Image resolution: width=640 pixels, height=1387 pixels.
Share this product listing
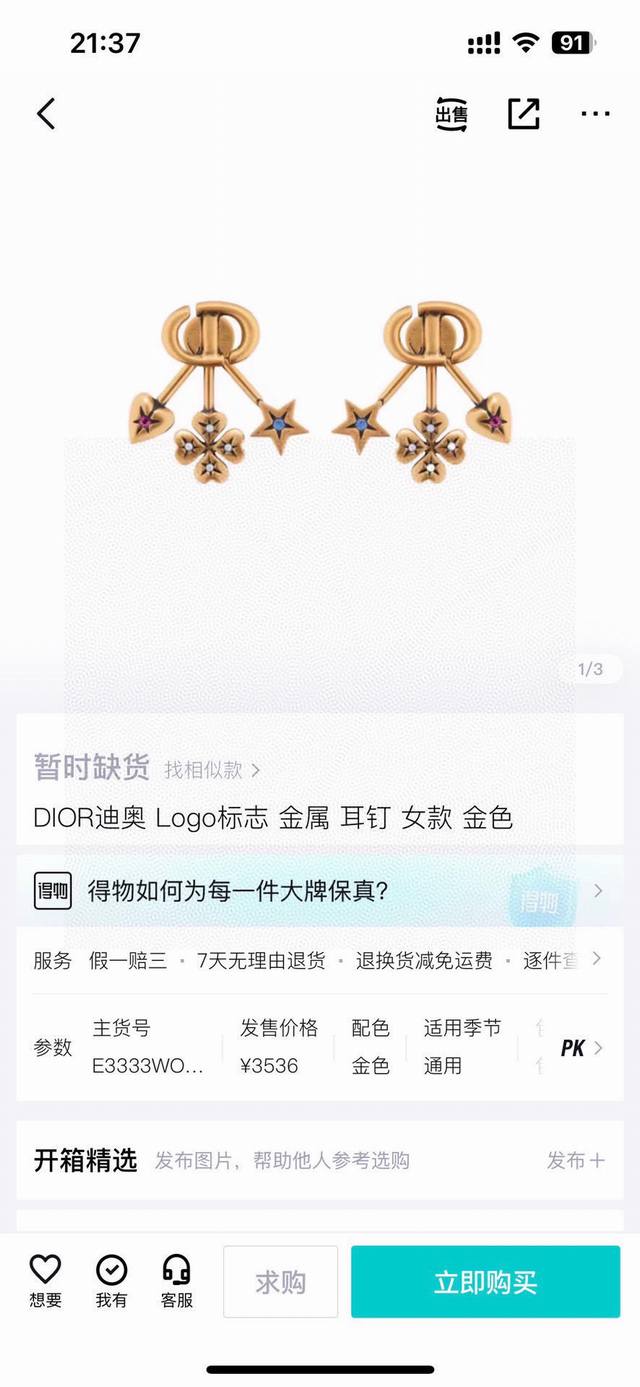click(523, 114)
